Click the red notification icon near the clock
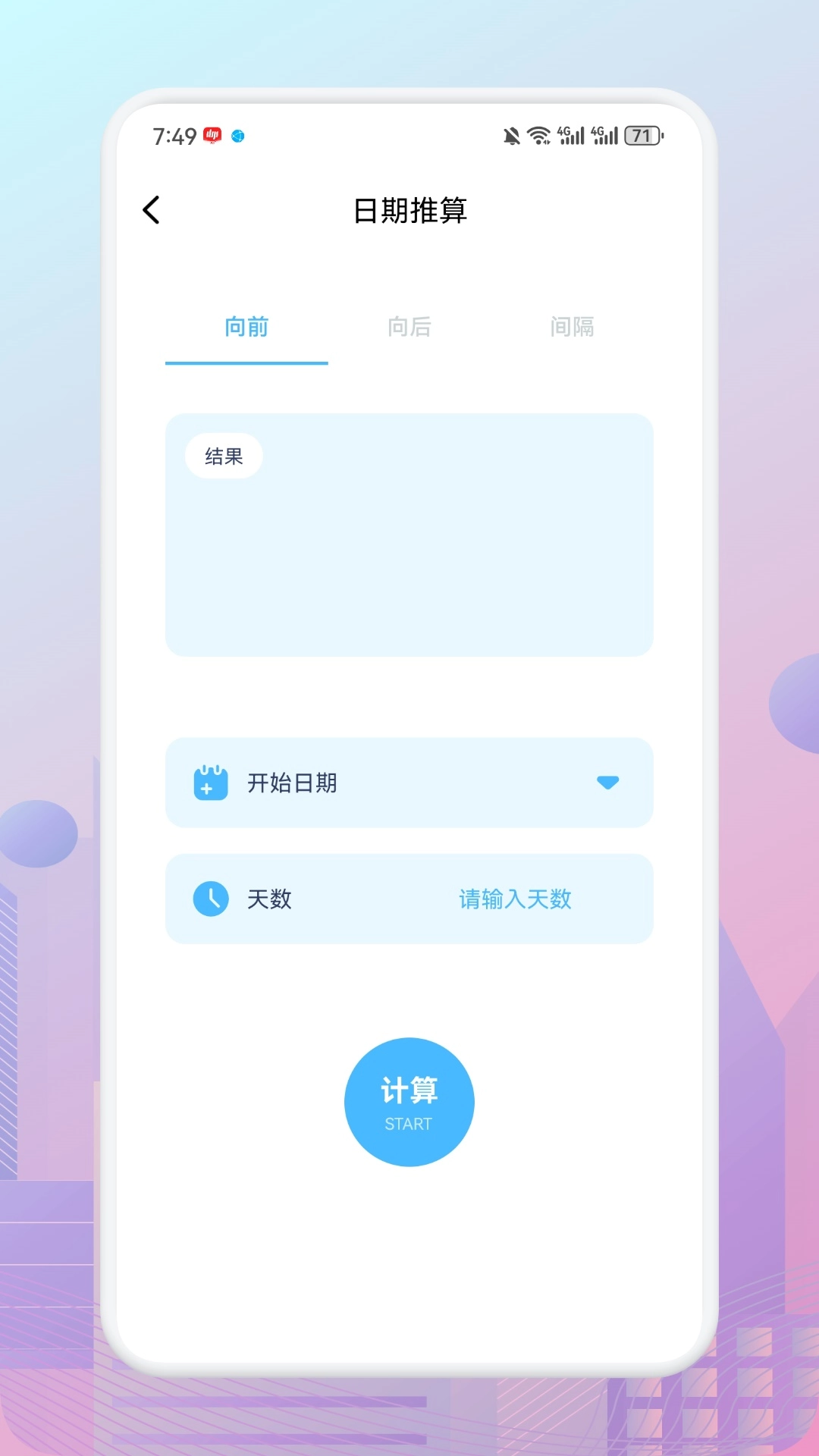The image size is (819, 1456). coord(212,134)
